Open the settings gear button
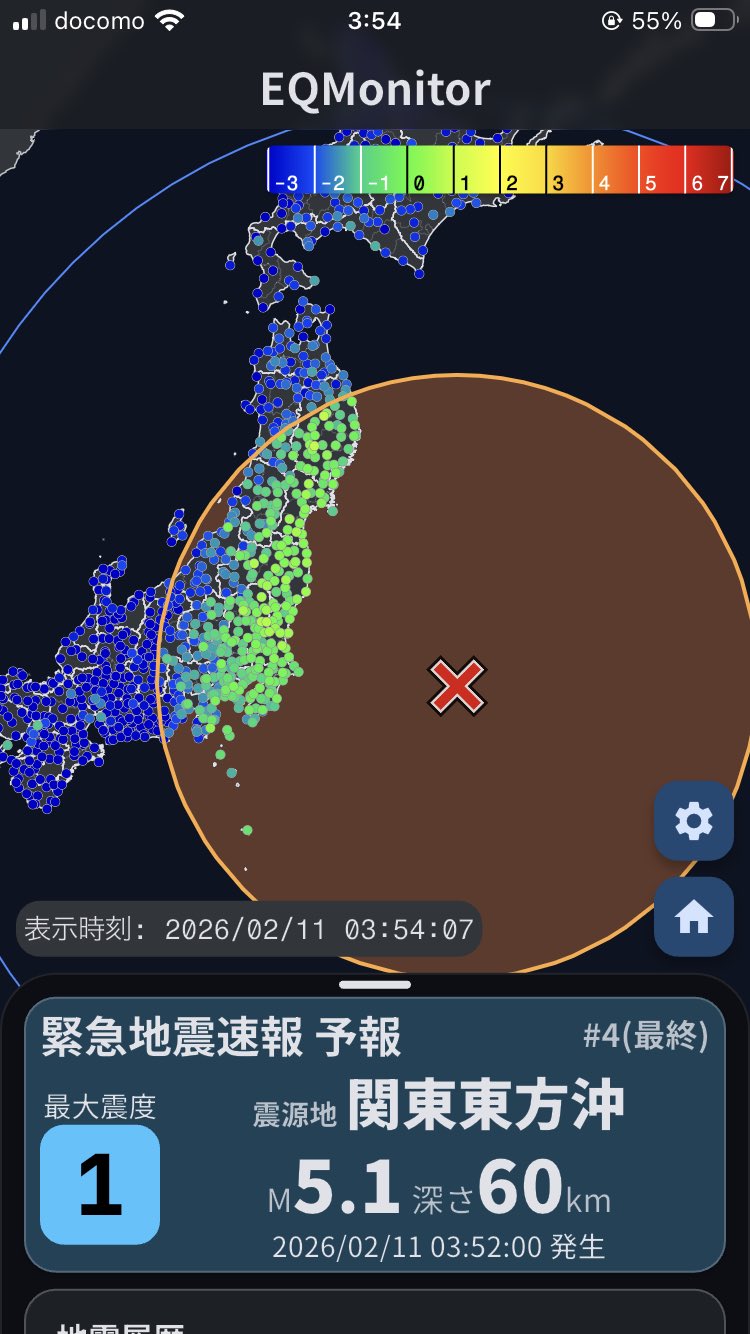 [693, 821]
